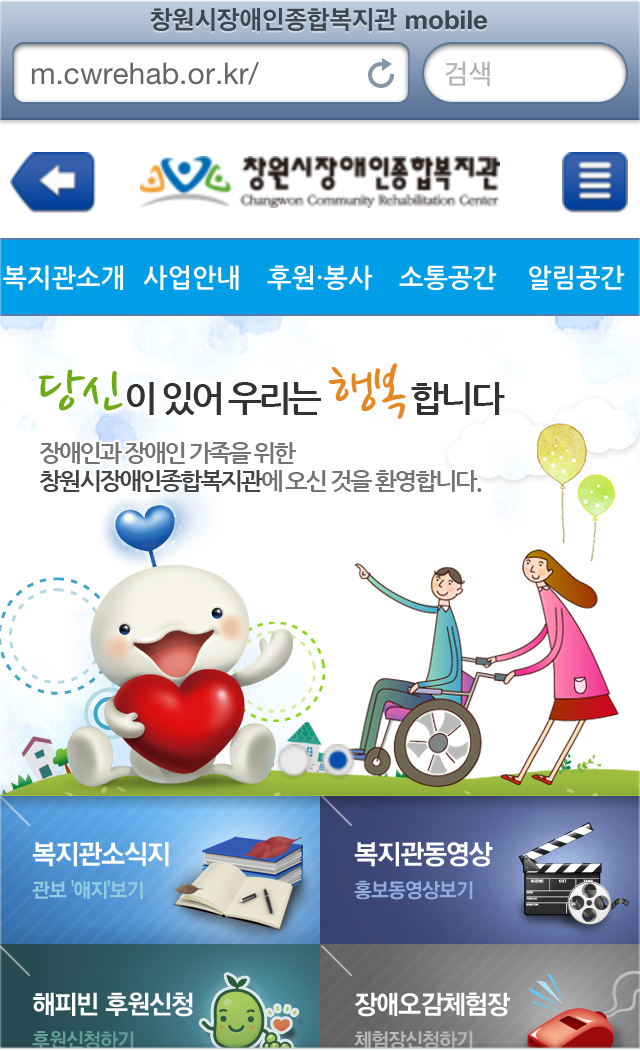Open the 사업안내 menu

[192, 277]
